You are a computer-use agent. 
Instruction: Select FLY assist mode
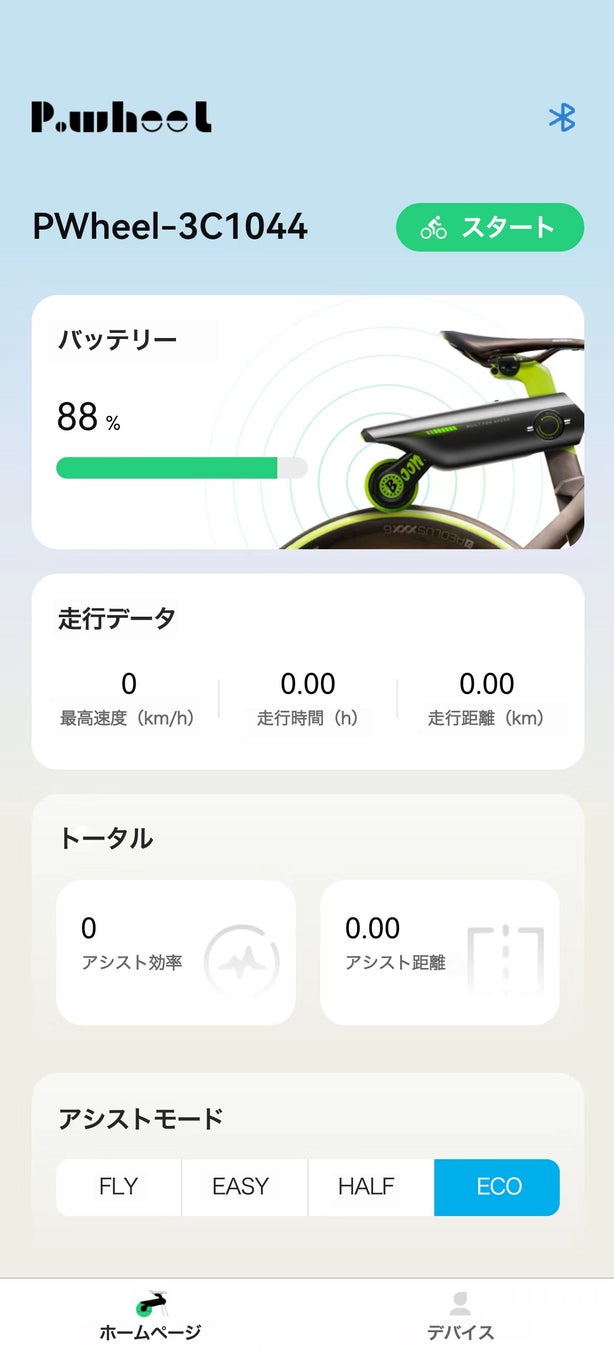pyautogui.click(x=119, y=1187)
